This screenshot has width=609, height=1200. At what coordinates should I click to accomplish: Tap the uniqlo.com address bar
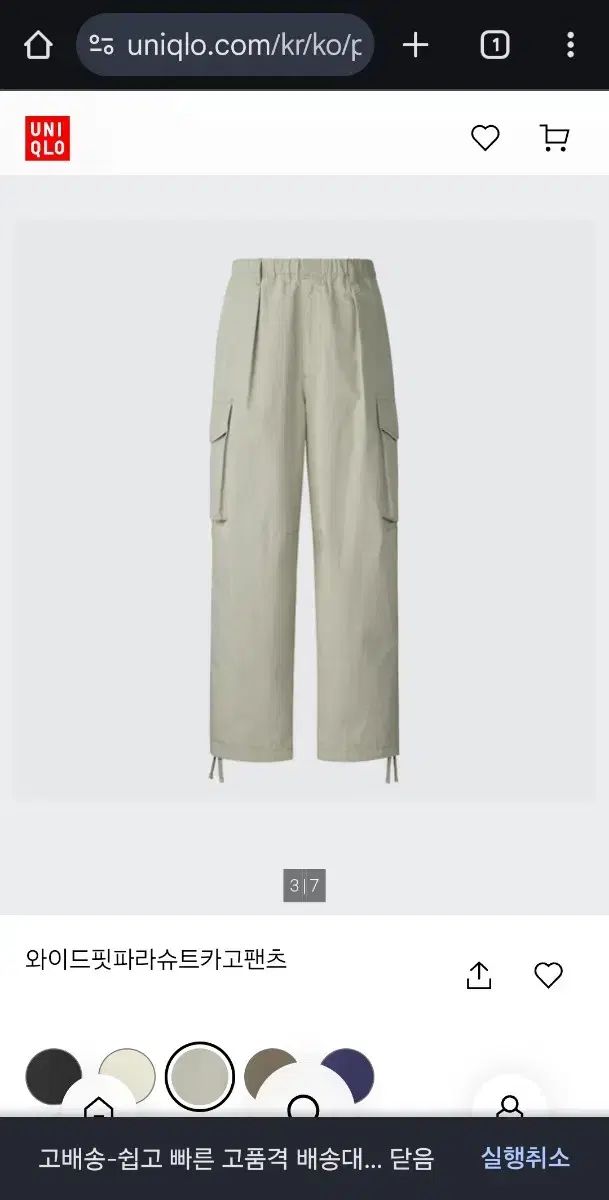(226, 45)
